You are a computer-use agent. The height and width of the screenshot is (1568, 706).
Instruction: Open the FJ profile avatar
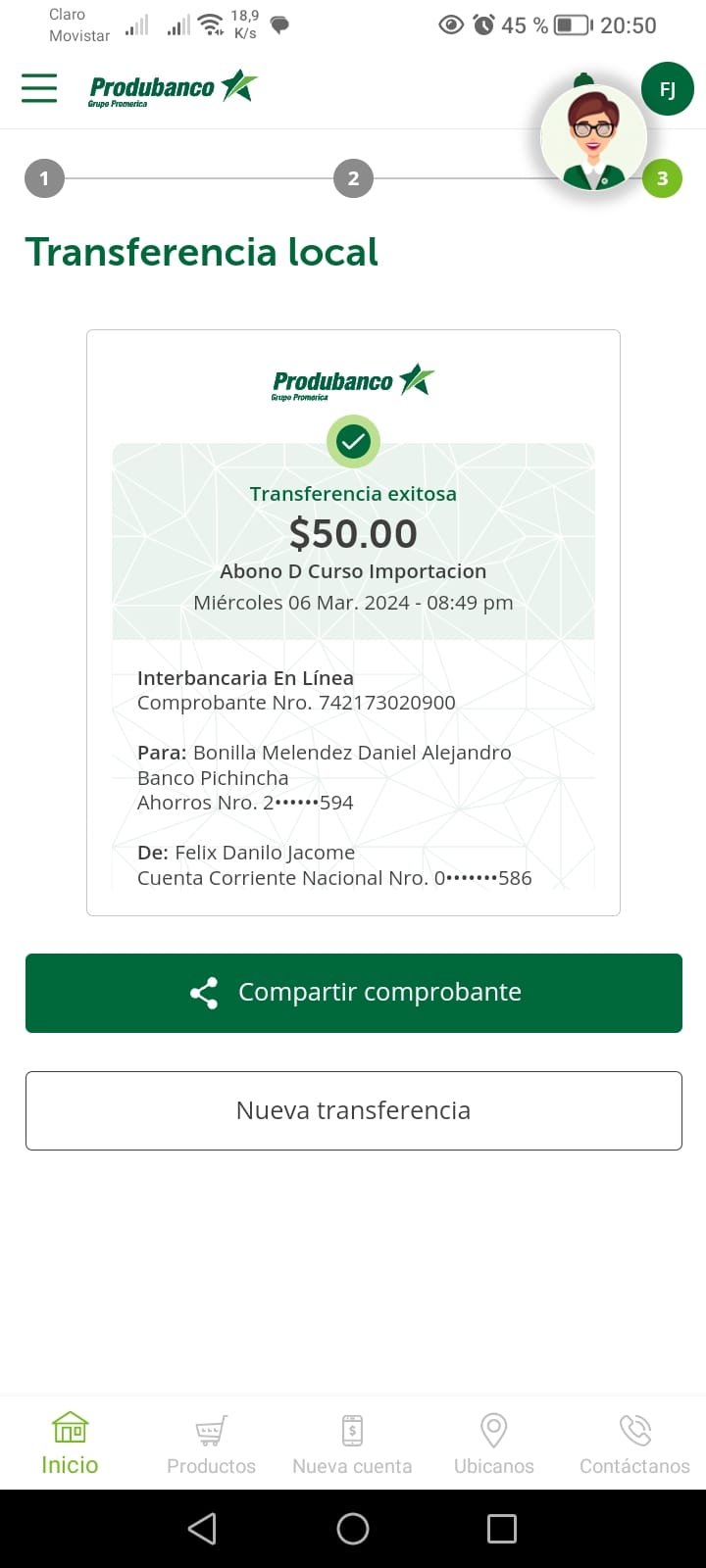pyautogui.click(x=668, y=89)
